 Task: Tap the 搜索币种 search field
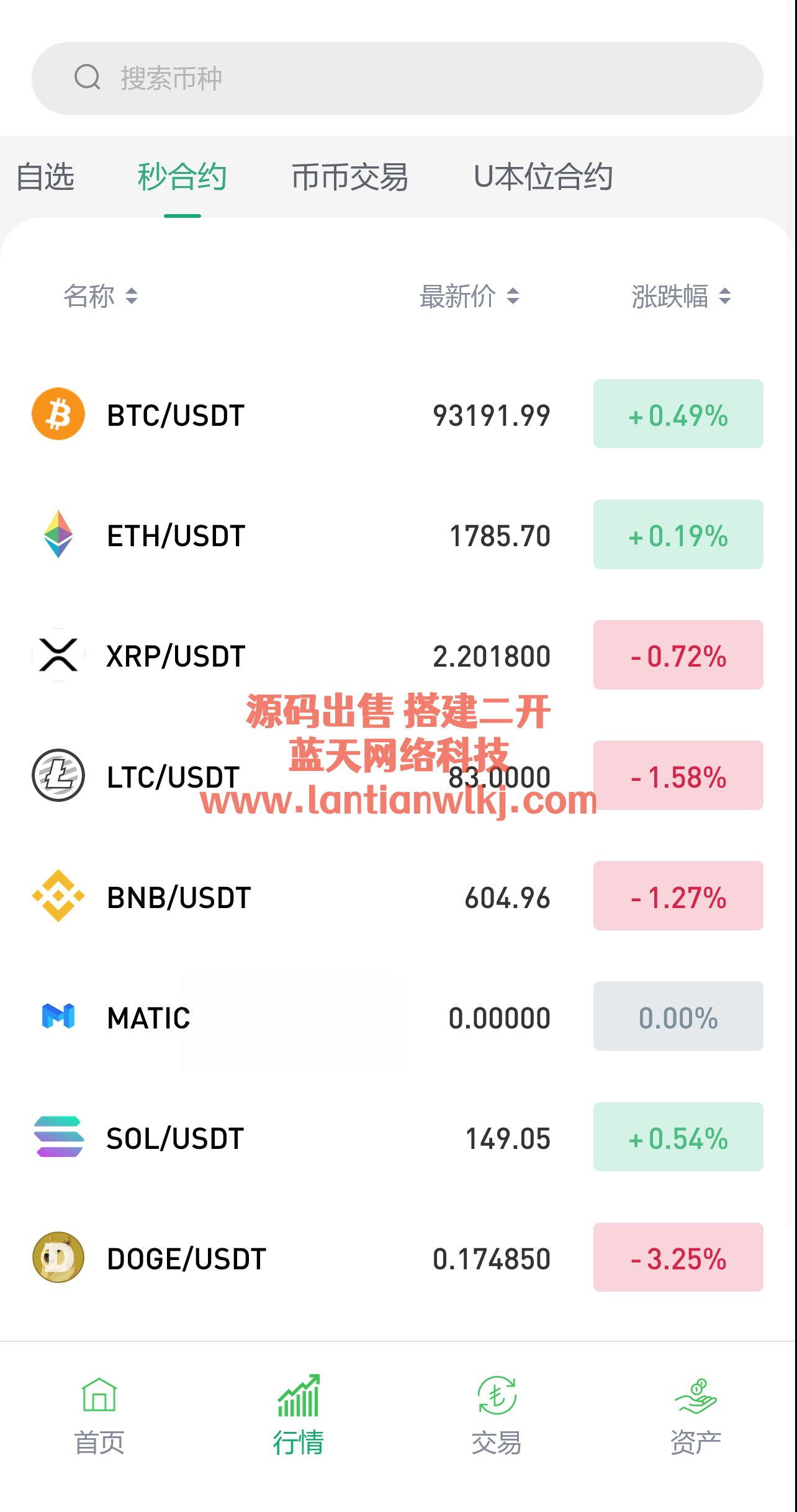[397, 78]
